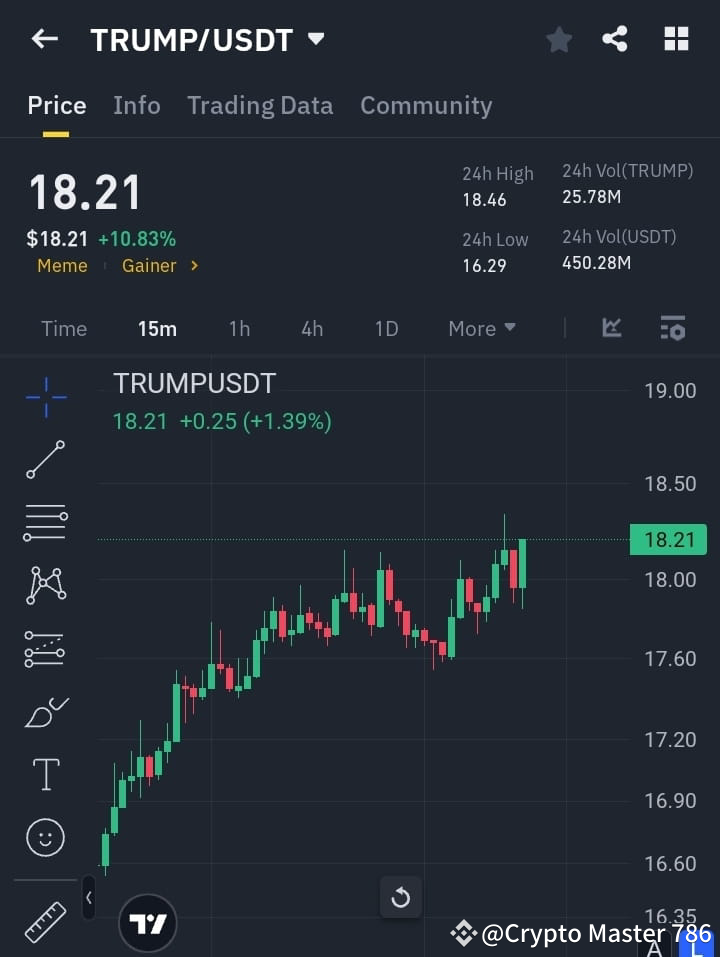Open the horizontal lines drawing tool
This screenshot has width=720, height=957.
click(x=45, y=523)
